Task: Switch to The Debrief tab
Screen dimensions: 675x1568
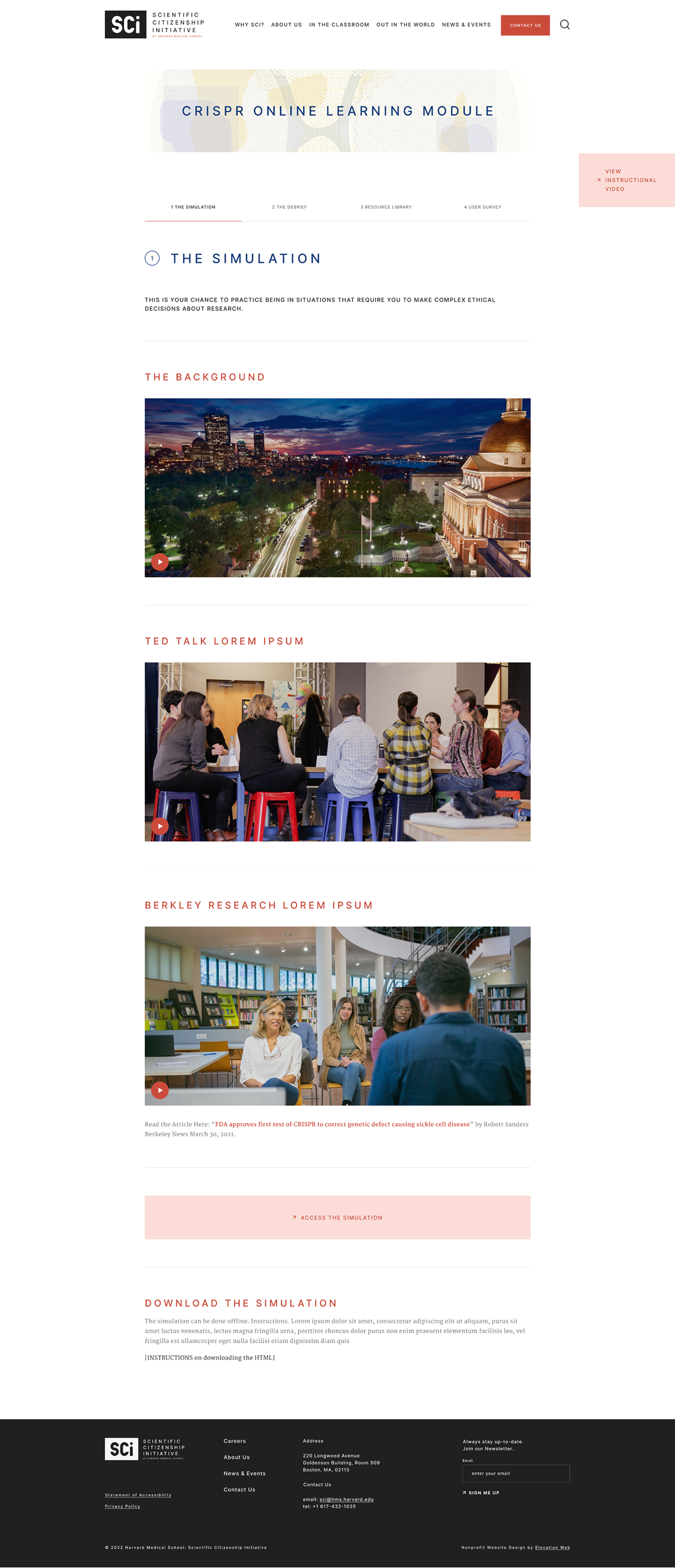Action: [x=289, y=207]
